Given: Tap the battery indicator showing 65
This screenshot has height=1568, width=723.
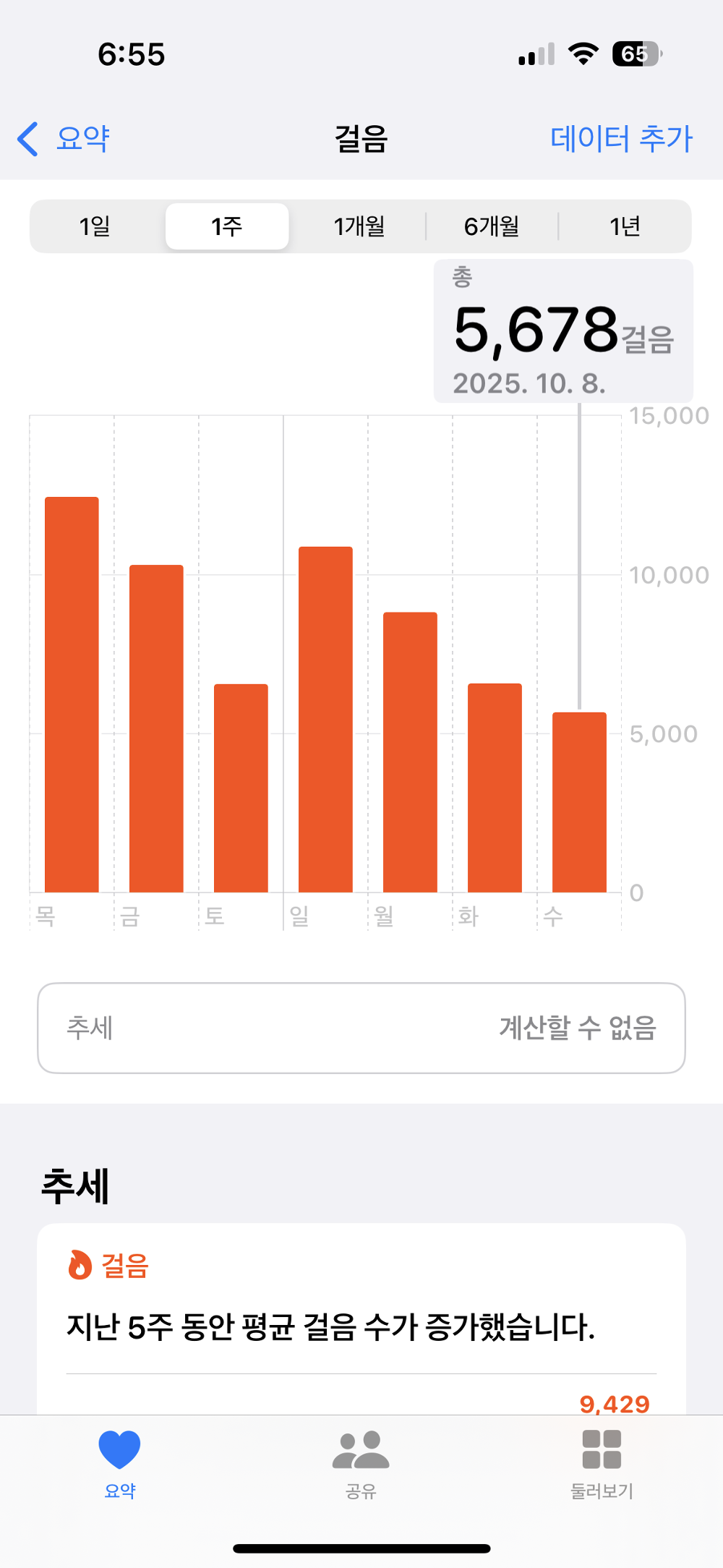Looking at the screenshot, I should (635, 54).
